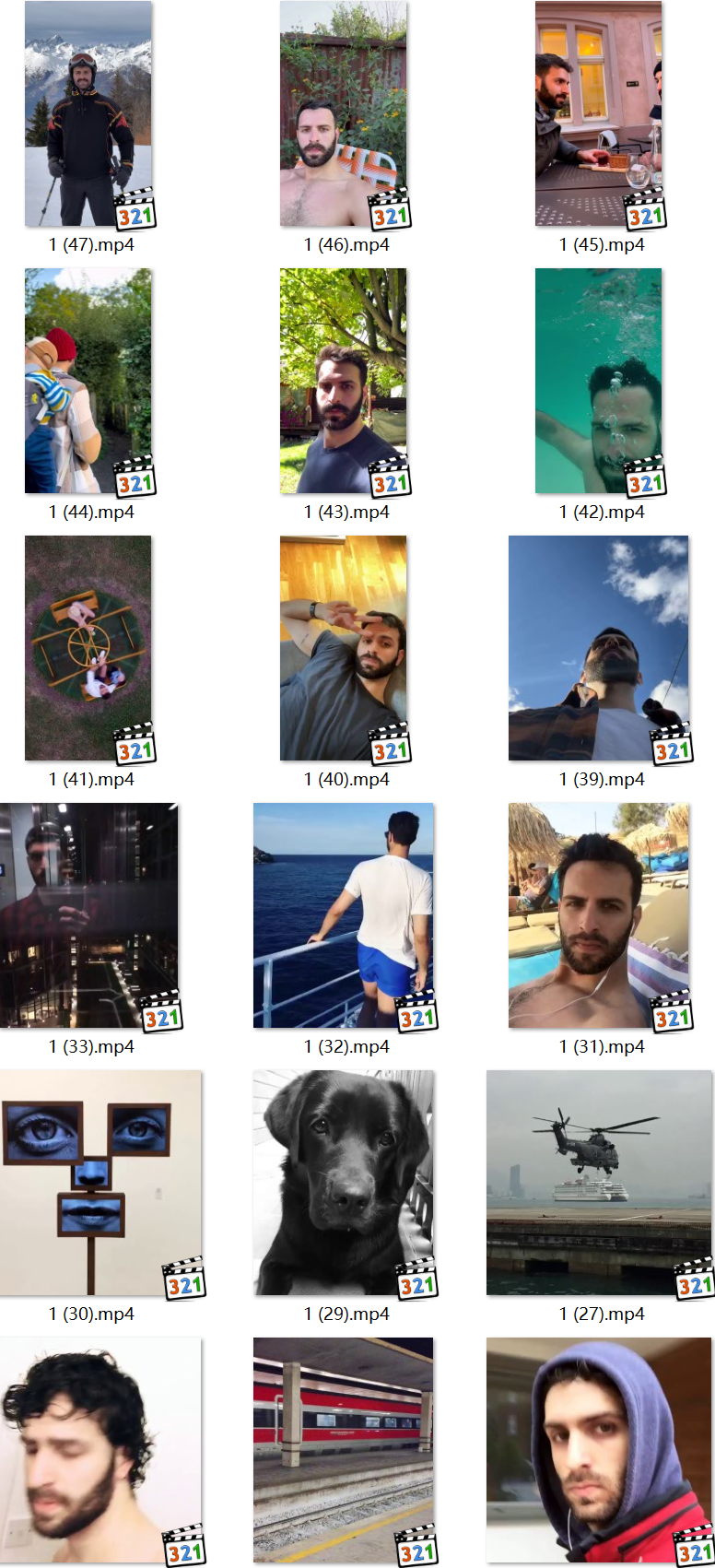Open the 1 (32).mp4 thumbnail
This screenshot has height=1568, width=715.
click(343, 915)
